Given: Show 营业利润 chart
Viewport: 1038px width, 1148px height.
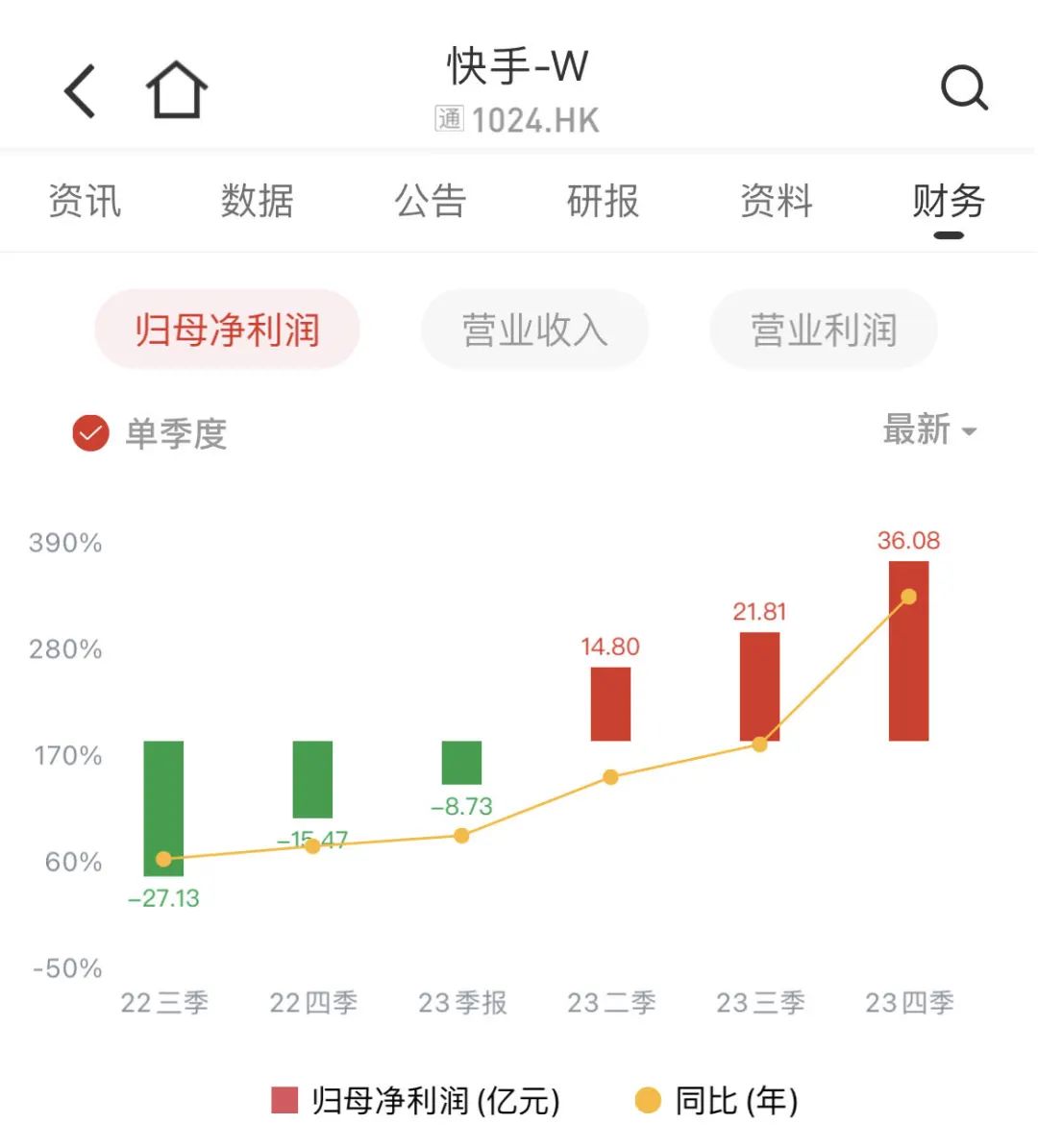Looking at the screenshot, I should tap(823, 330).
